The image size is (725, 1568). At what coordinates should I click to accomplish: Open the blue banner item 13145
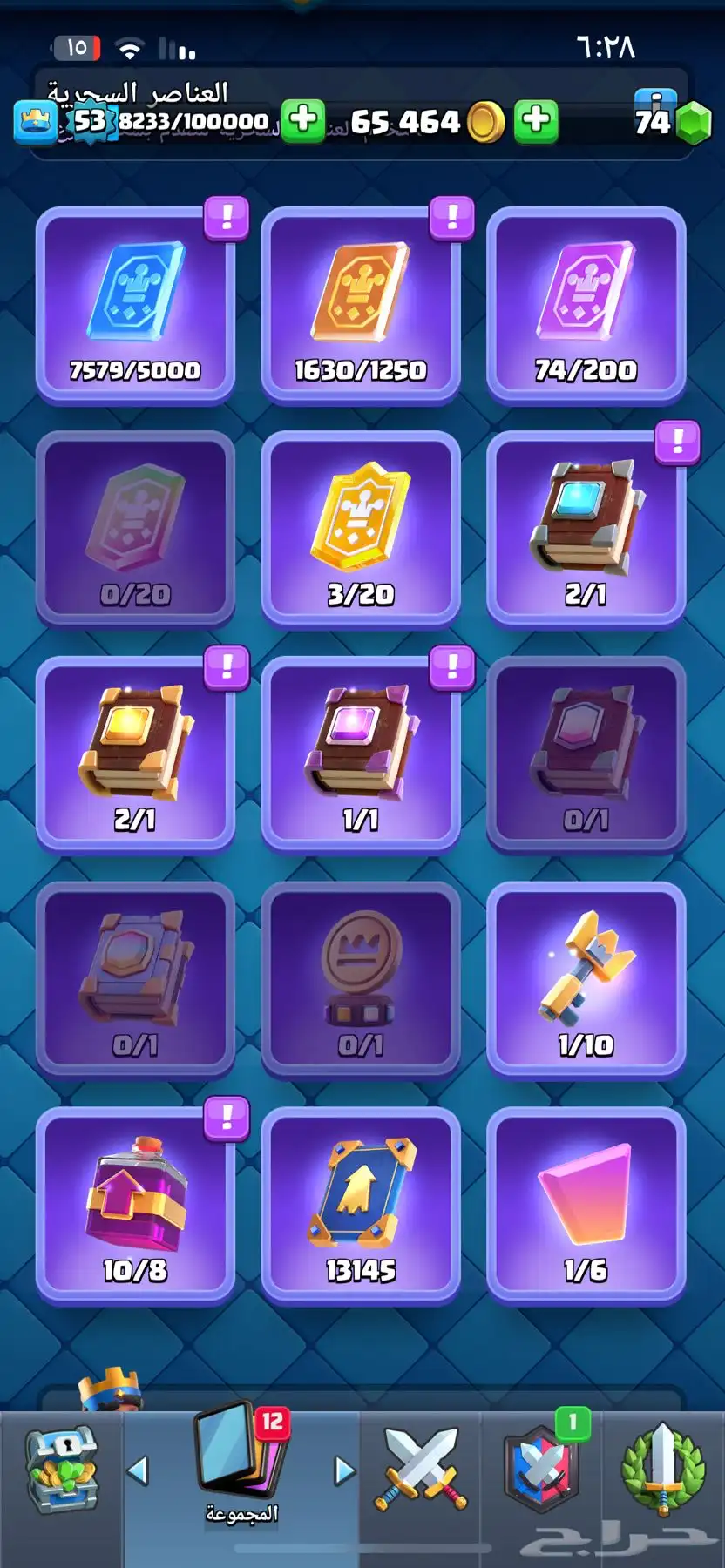tap(360, 1205)
